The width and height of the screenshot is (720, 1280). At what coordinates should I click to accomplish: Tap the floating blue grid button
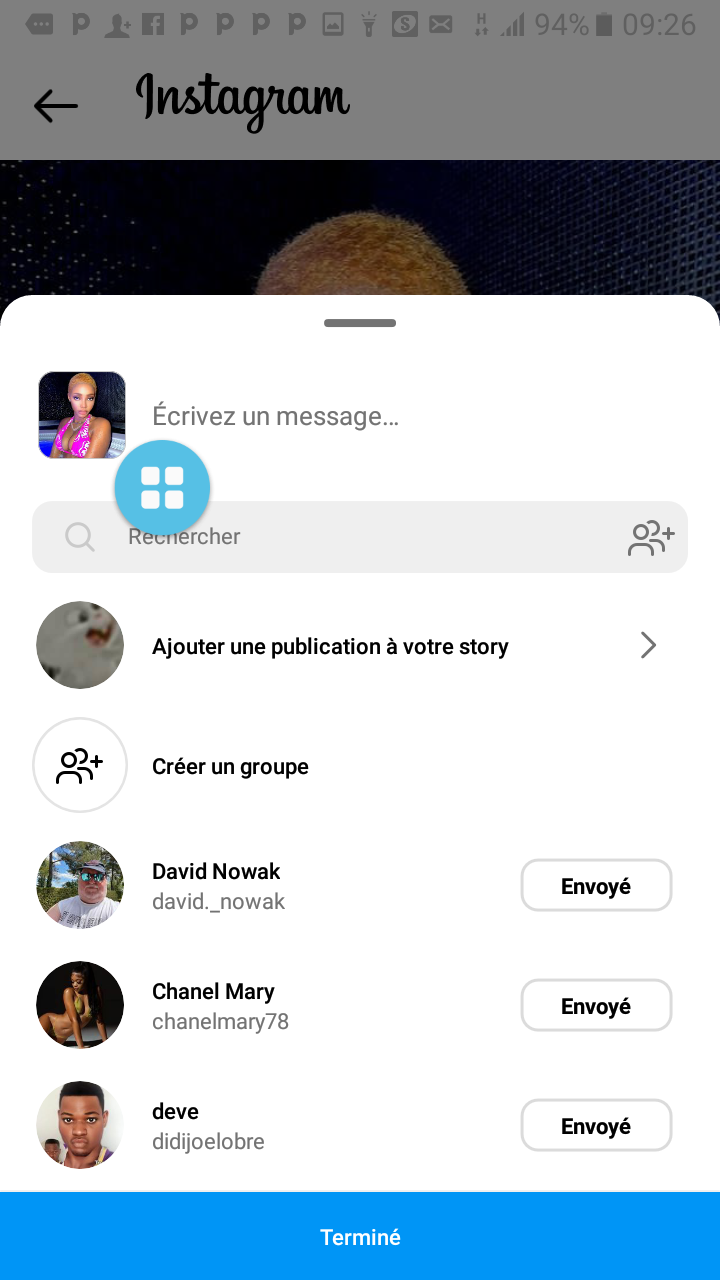pyautogui.click(x=162, y=488)
